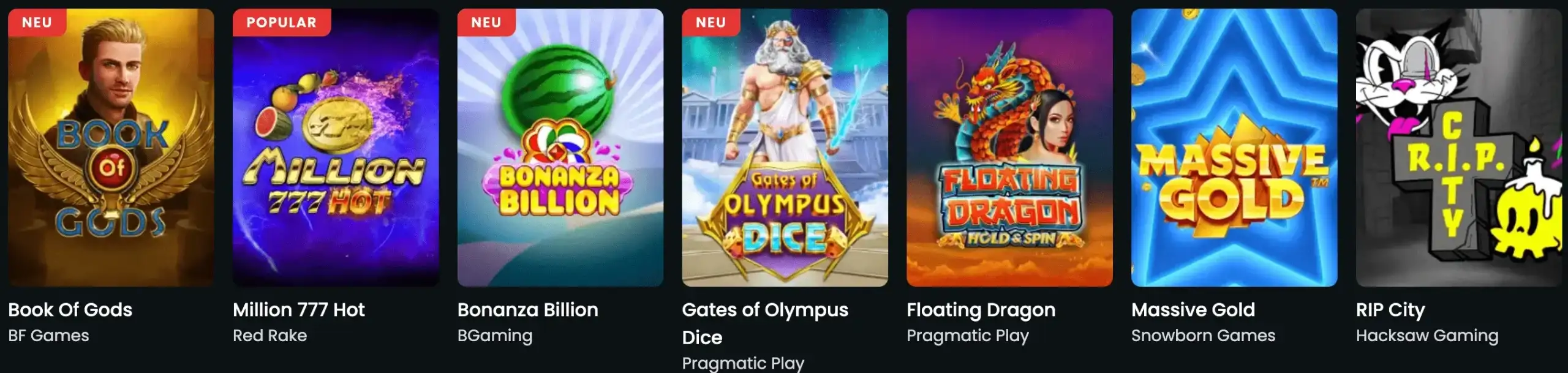Launch Million 777 Hot slot
Image resolution: width=1568 pixels, height=373 pixels.
pos(336,147)
